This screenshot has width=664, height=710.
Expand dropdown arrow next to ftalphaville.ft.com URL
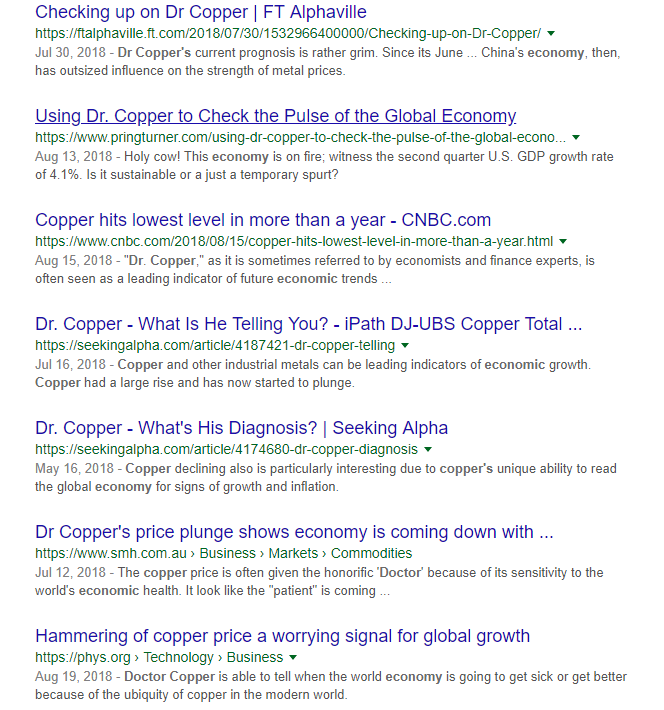pos(551,34)
